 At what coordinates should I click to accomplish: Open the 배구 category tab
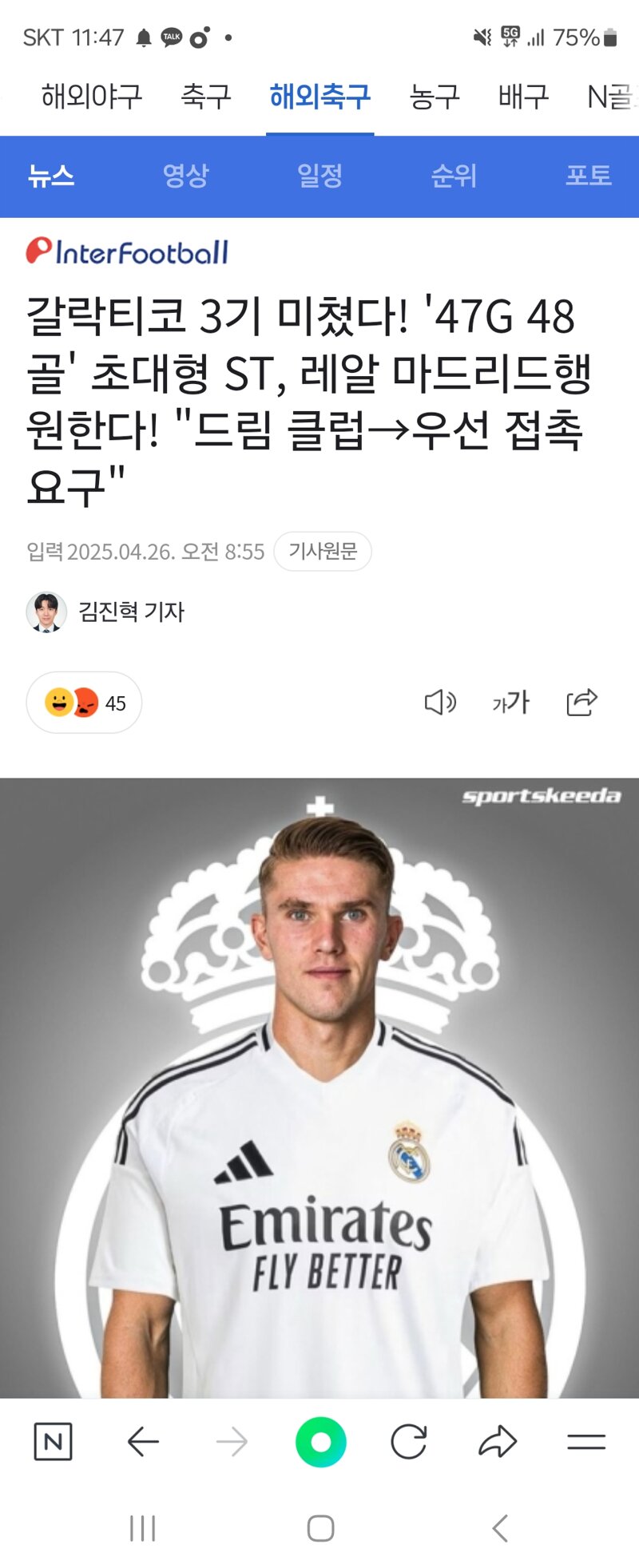(523, 97)
